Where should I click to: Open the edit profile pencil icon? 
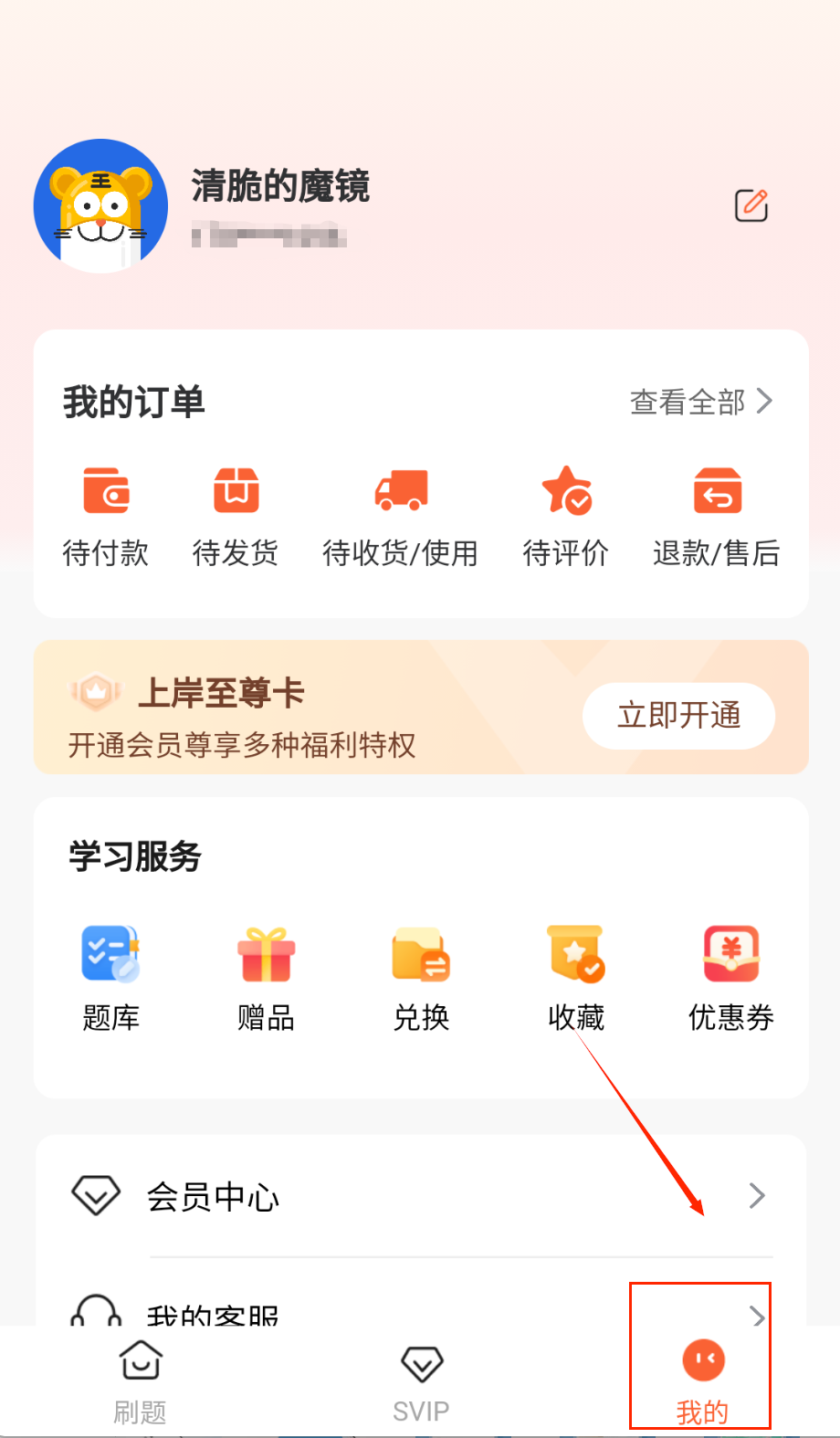point(751,205)
